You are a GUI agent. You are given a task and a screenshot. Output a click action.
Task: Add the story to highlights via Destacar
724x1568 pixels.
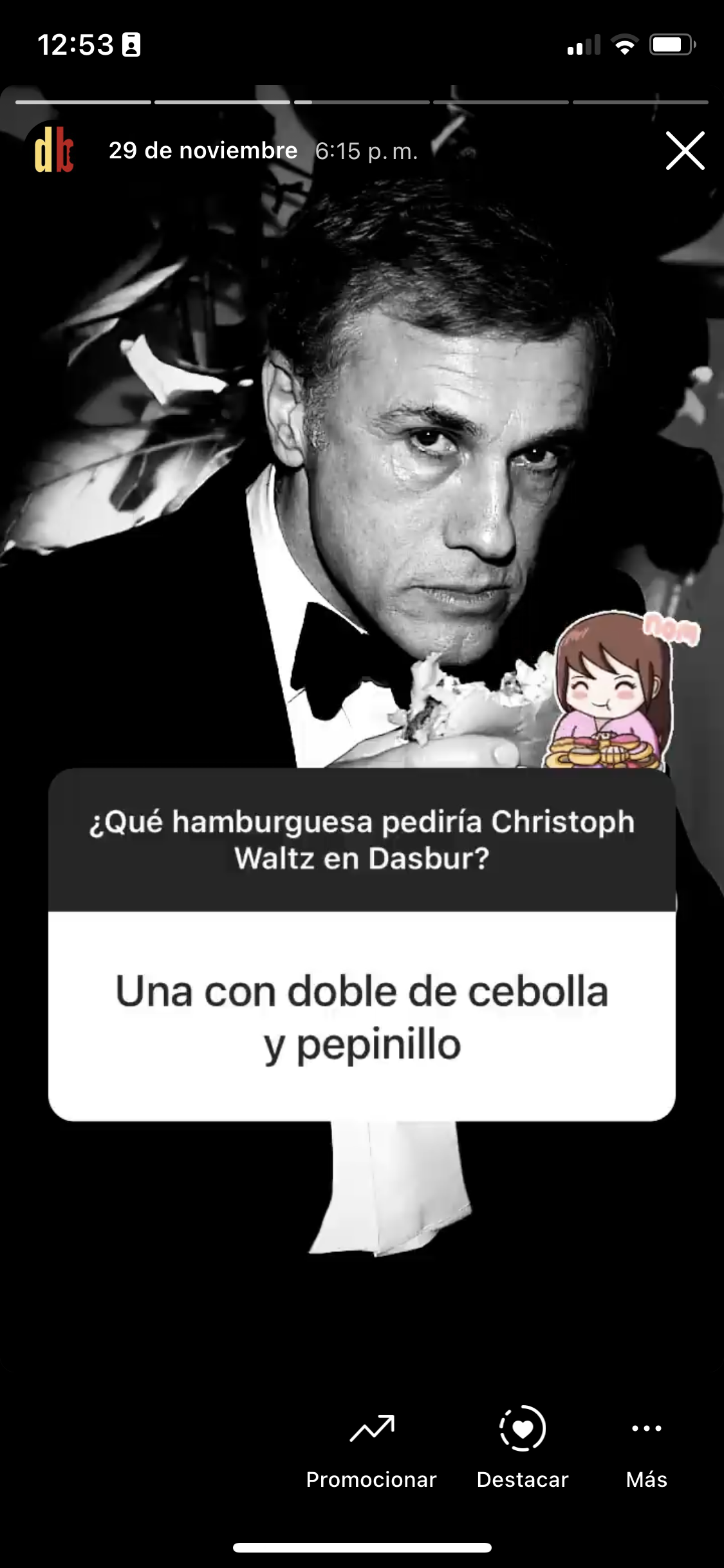coord(523,1450)
